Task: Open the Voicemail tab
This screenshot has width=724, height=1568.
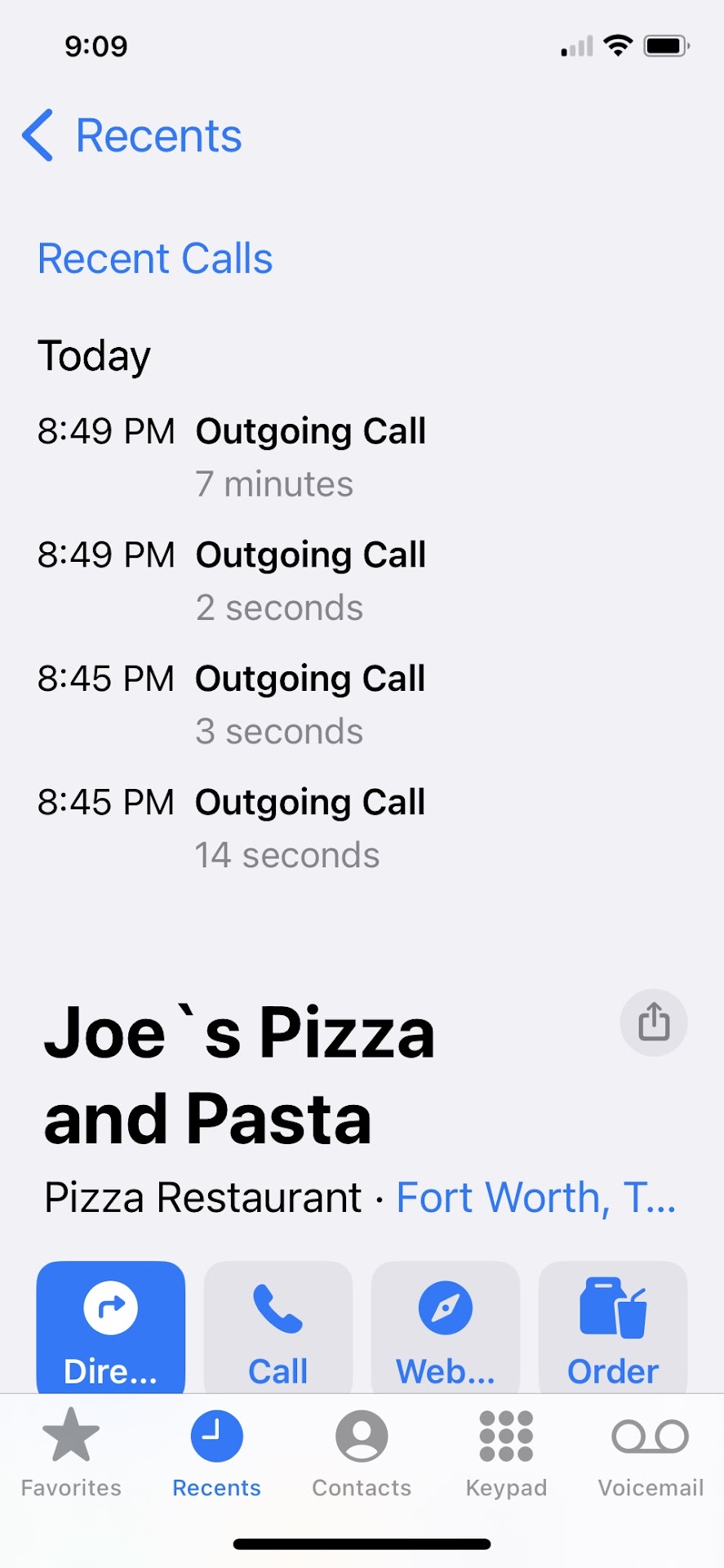Action: [651, 1454]
